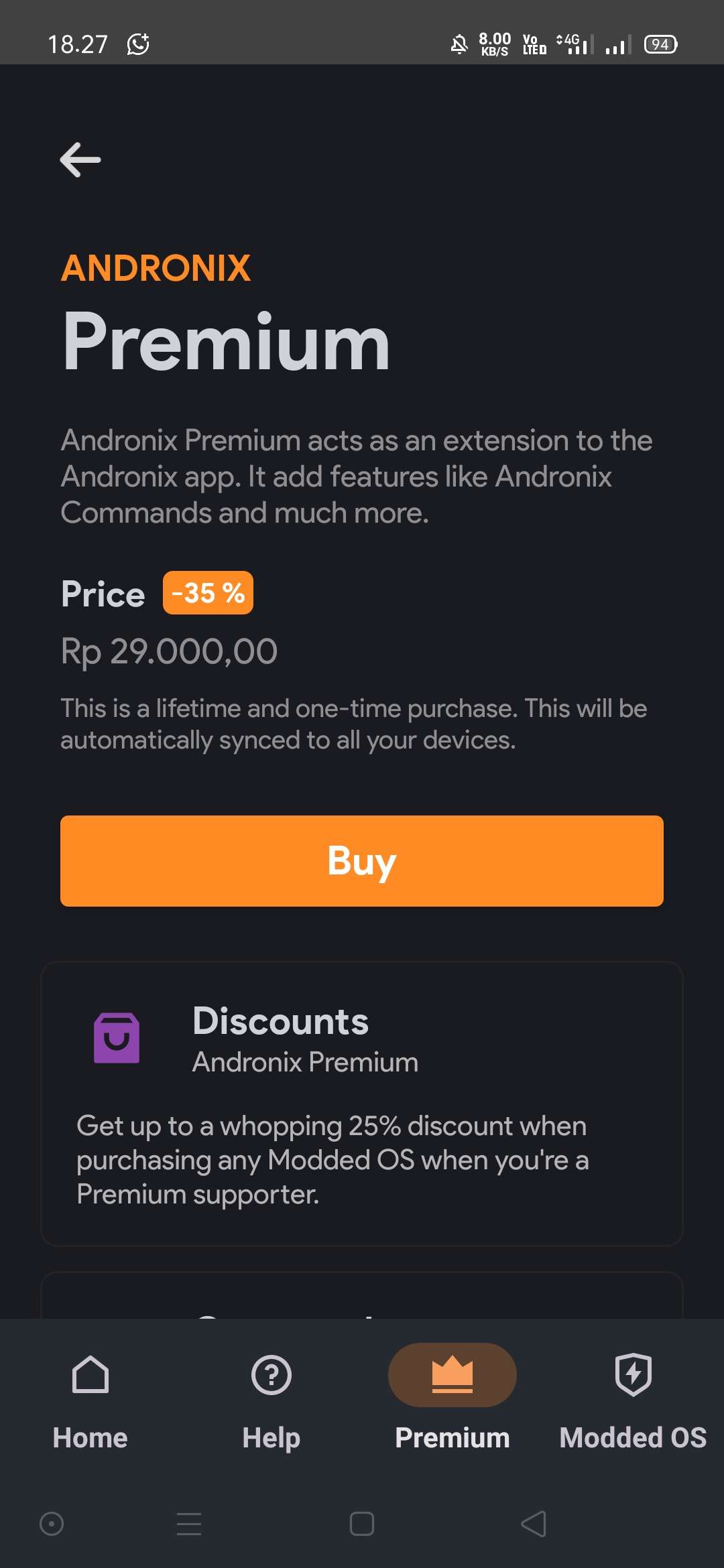Tap the system back button
Image resolution: width=724 pixels, height=1568 pixels.
(534, 1524)
